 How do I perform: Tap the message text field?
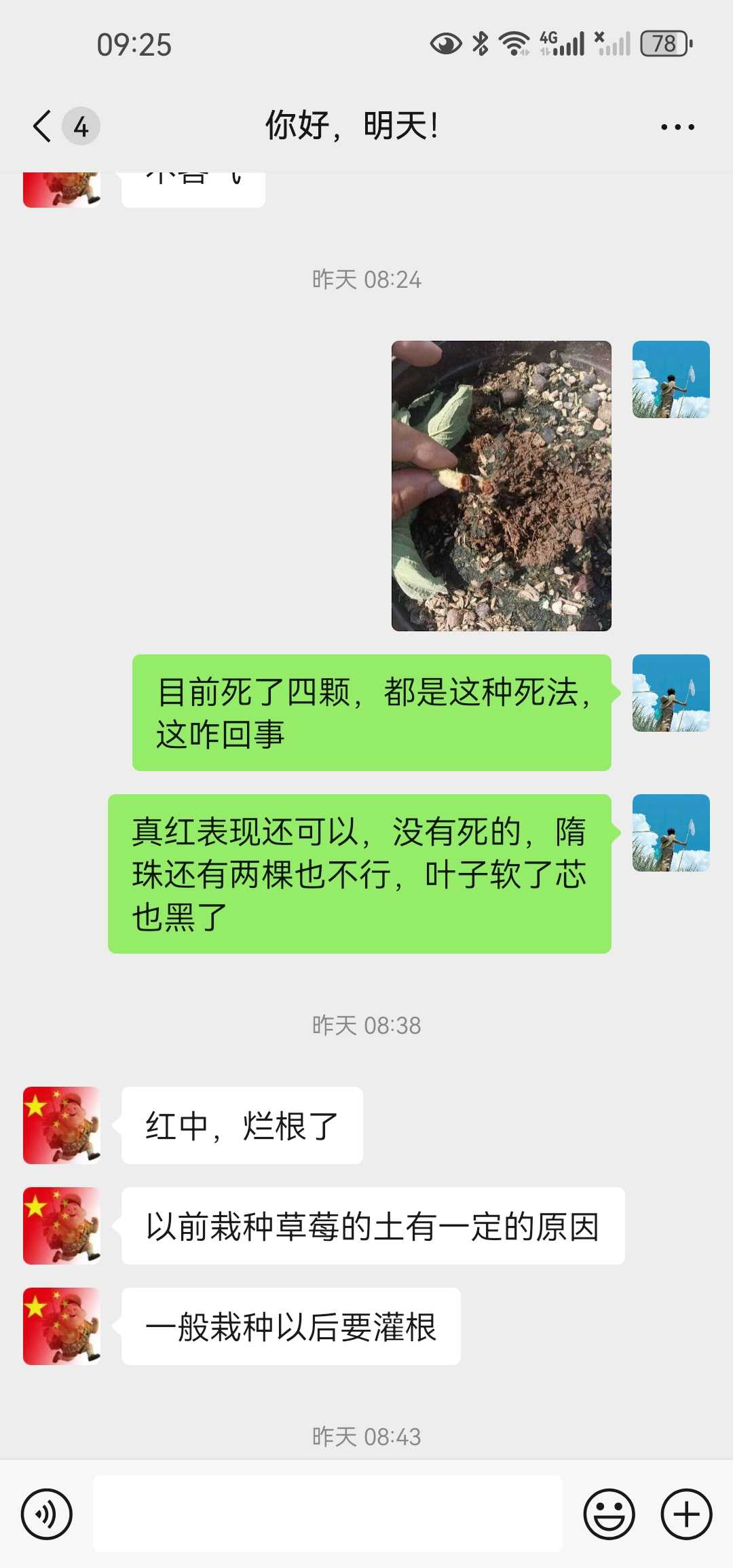(328, 1514)
